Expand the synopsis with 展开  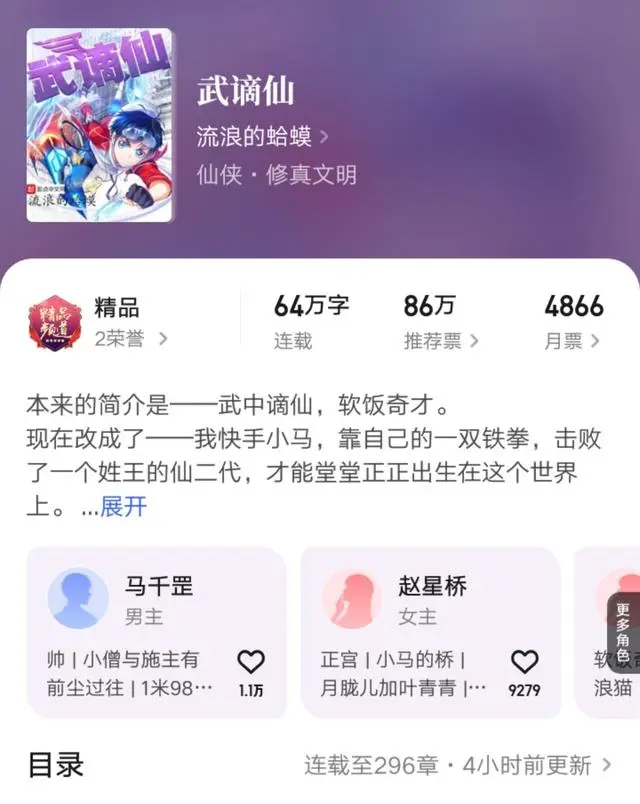point(123,506)
